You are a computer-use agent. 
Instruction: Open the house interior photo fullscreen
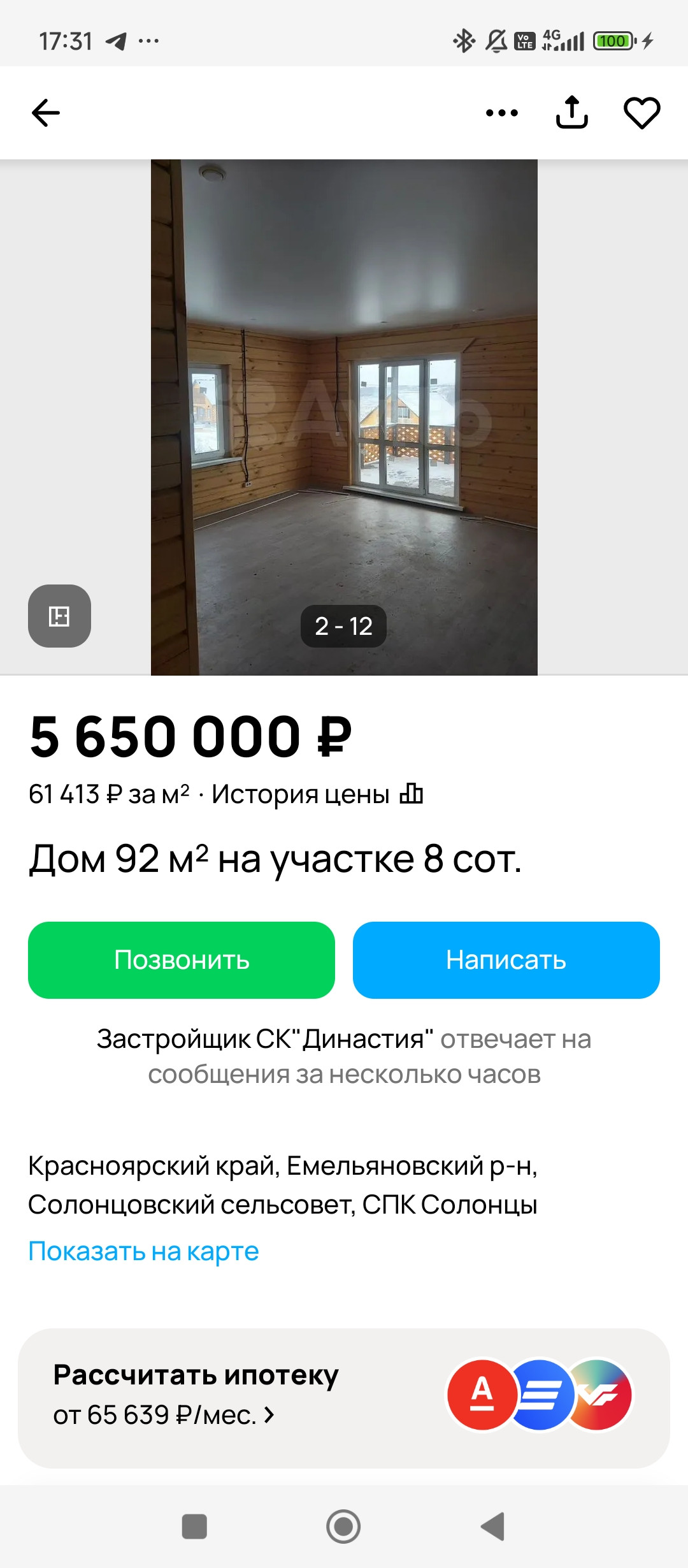(344, 414)
